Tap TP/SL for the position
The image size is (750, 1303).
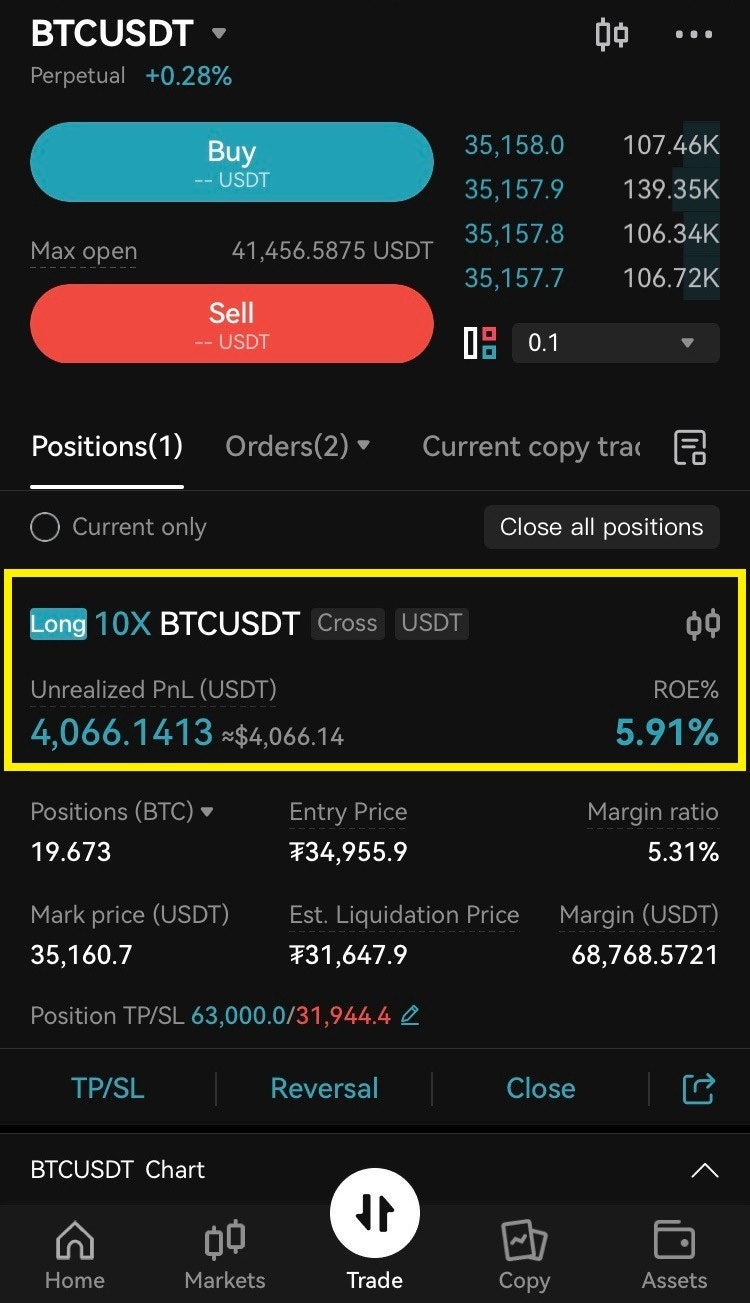tap(108, 1088)
